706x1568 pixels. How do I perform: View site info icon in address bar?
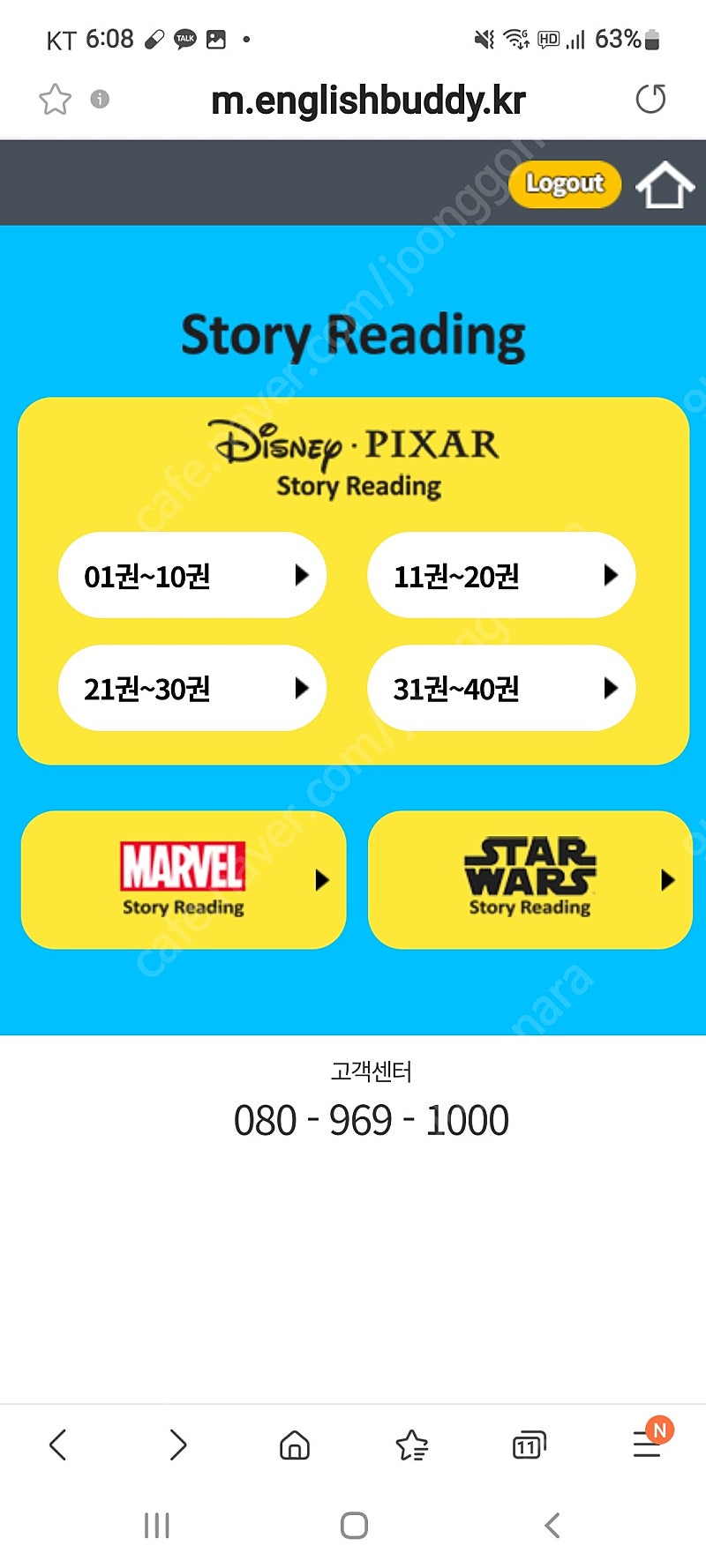pos(100,100)
